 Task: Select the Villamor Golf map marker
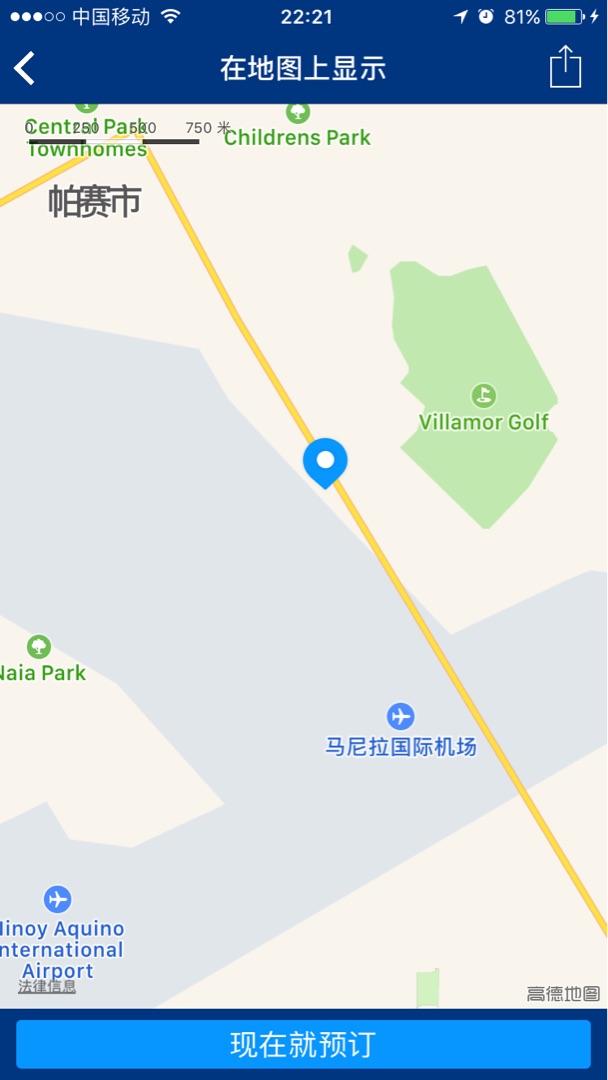(x=484, y=396)
